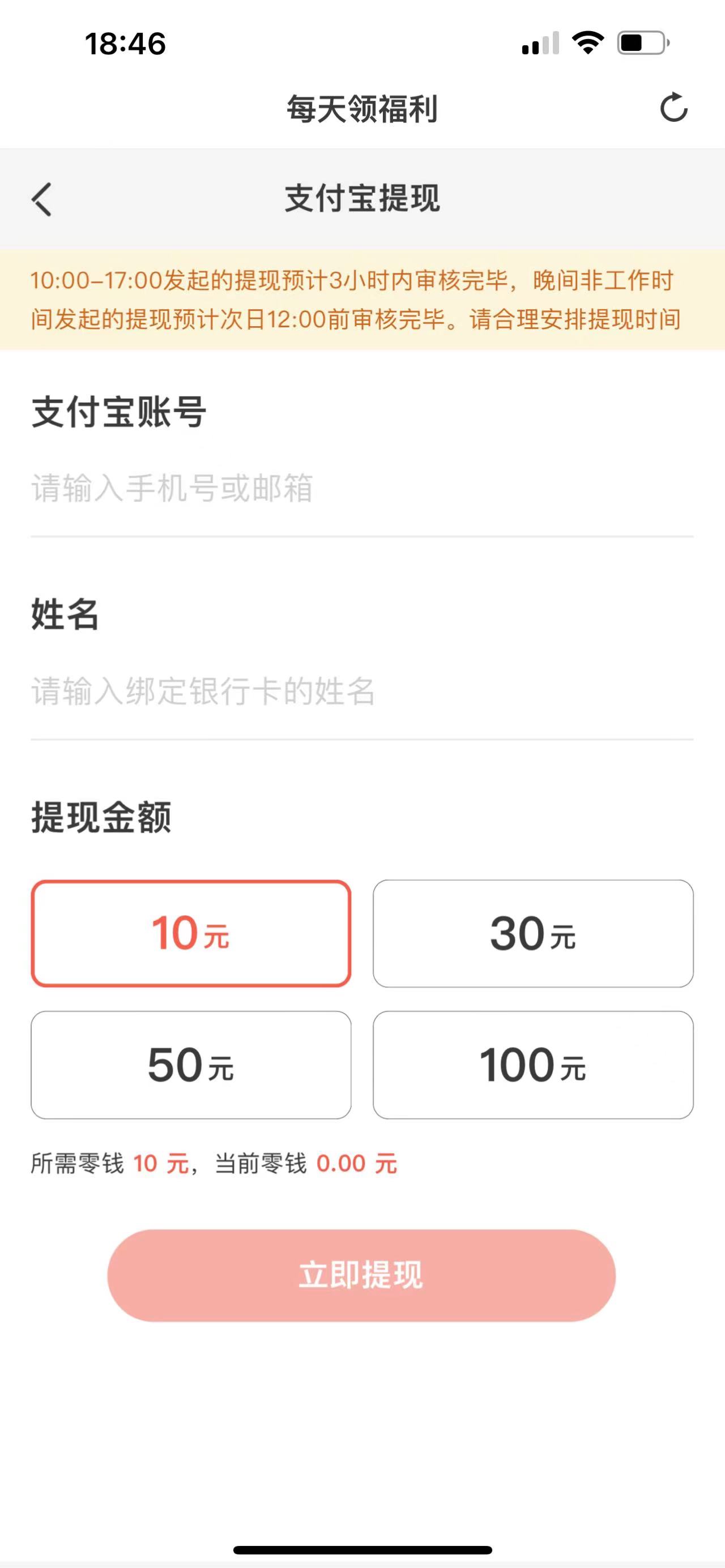Click the Wi-Fi icon in status bar
This screenshot has width=725, height=1568.
pyautogui.click(x=588, y=44)
